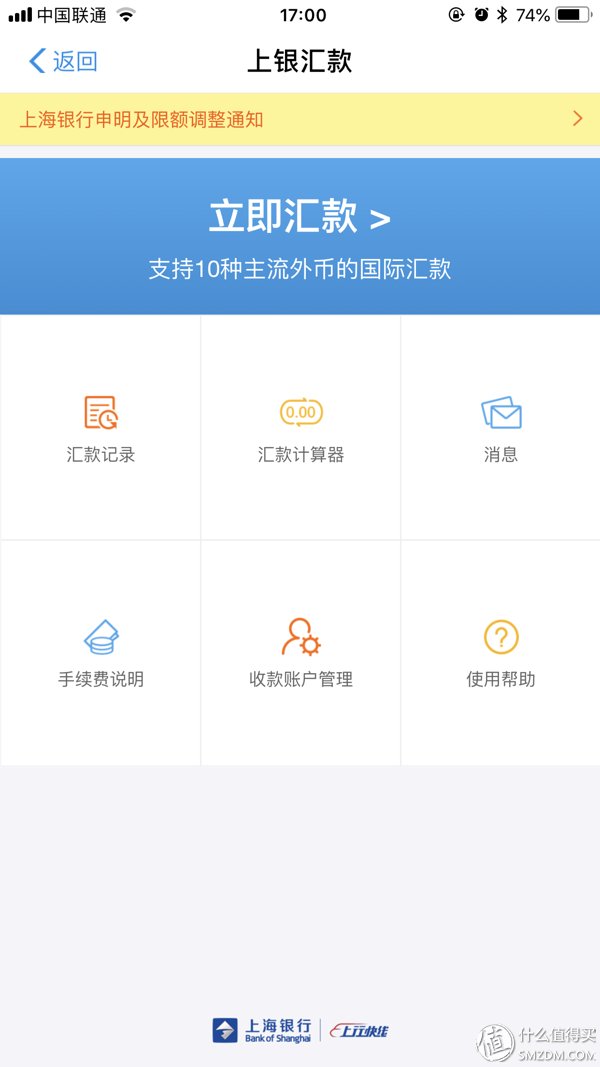600x1067 pixels.
Task: Open 手续费说明 fee description
Action: [x=100, y=653]
